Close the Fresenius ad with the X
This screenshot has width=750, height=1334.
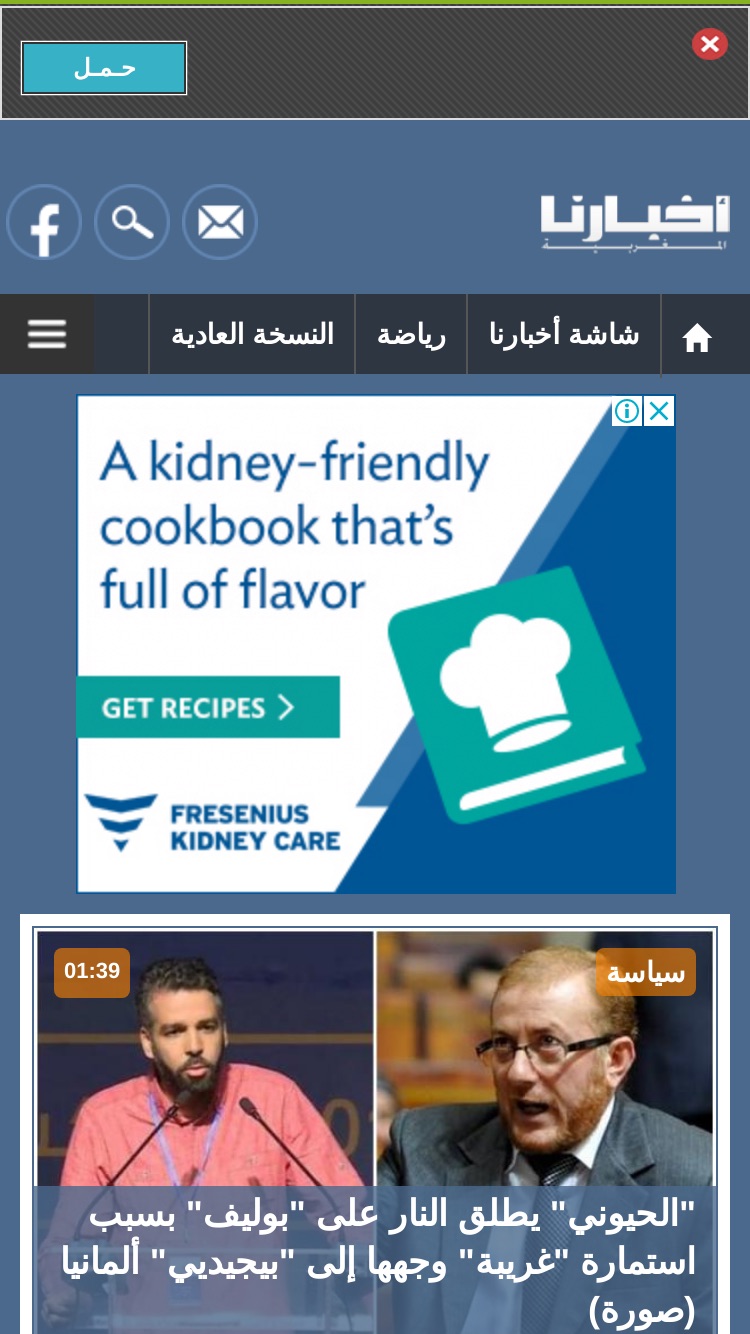pyautogui.click(x=659, y=411)
